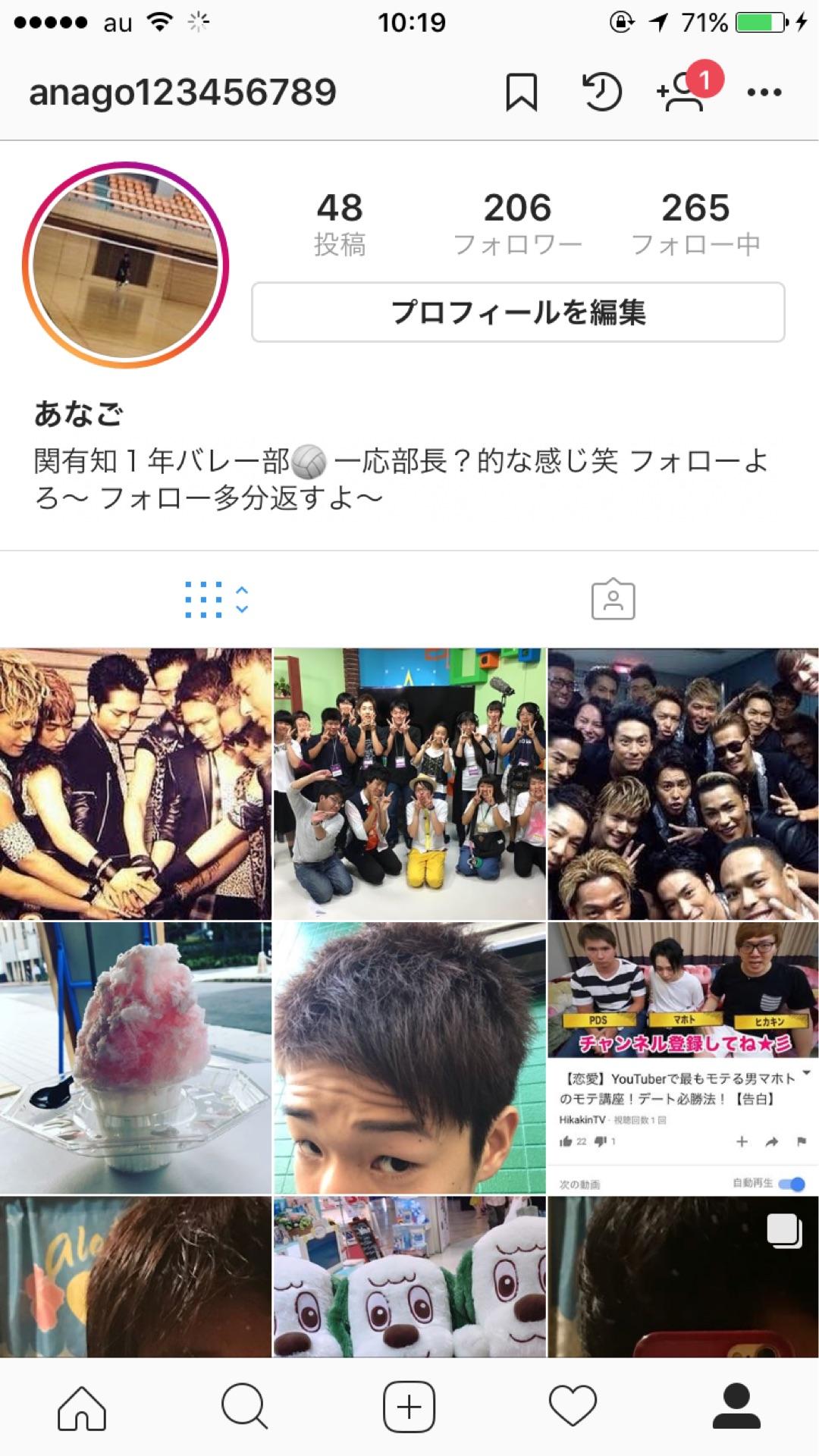Open the activity heart tab
Screen dimensions: 819x1456
(x=573, y=1407)
